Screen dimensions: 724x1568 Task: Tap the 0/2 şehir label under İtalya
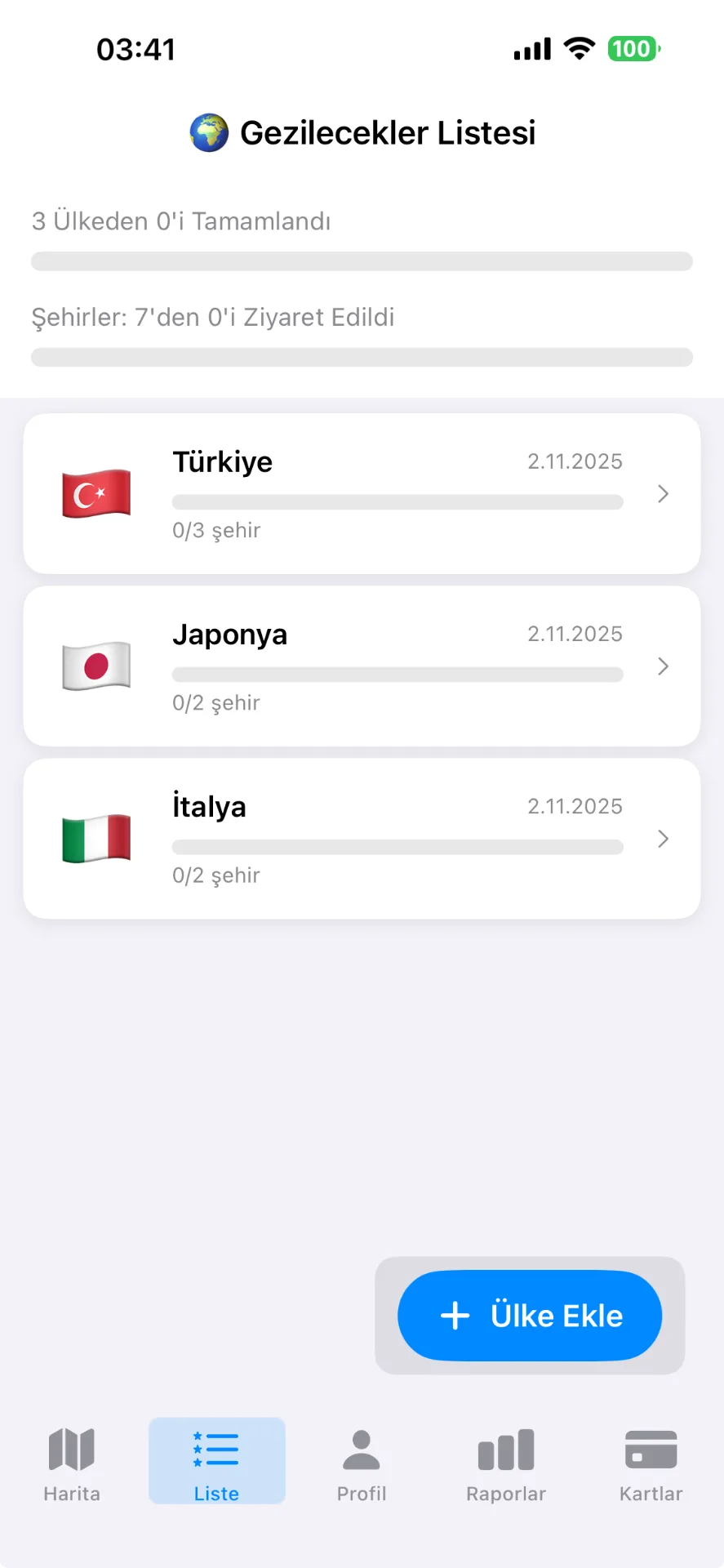[215, 875]
